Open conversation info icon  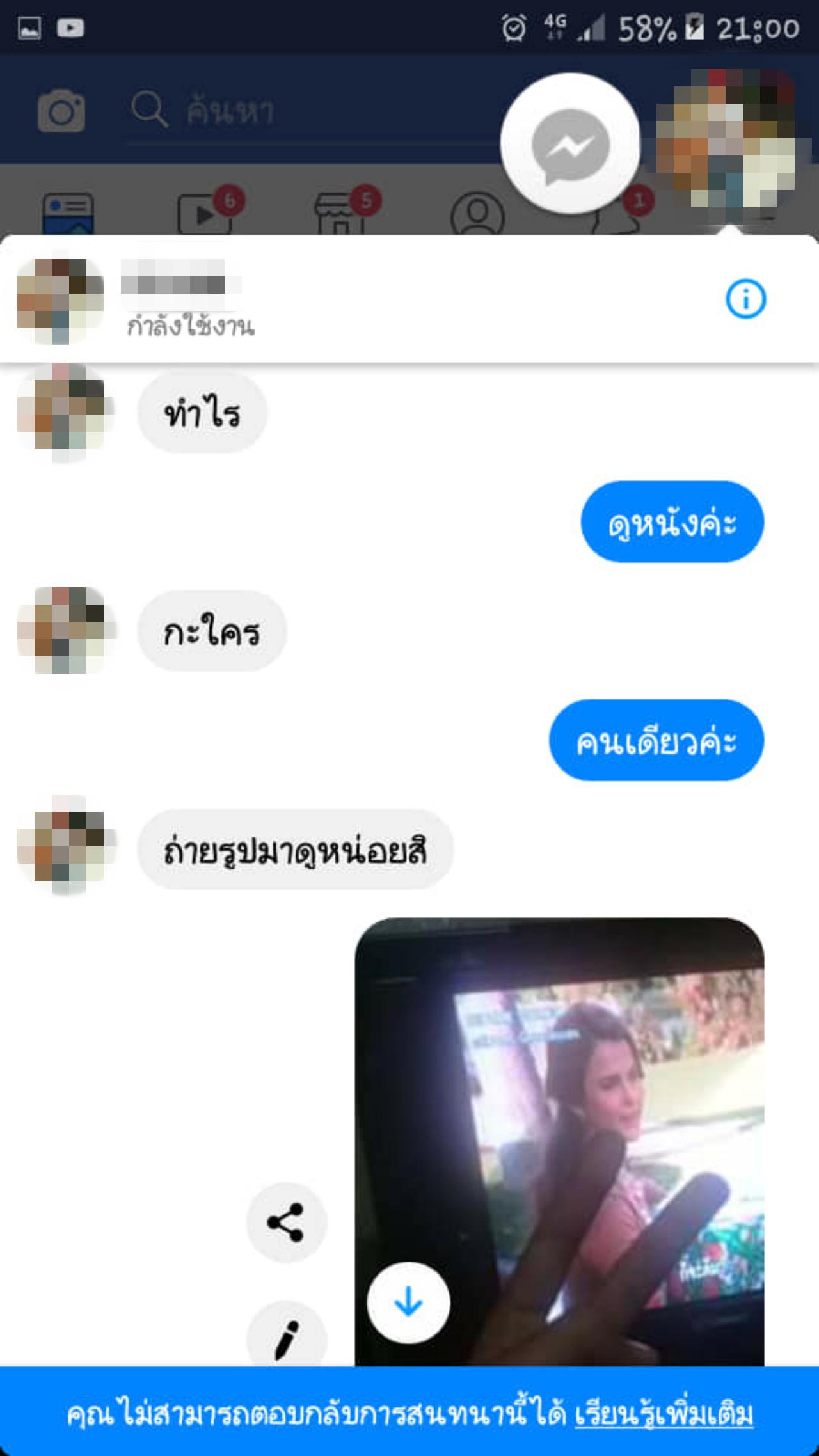tap(745, 299)
